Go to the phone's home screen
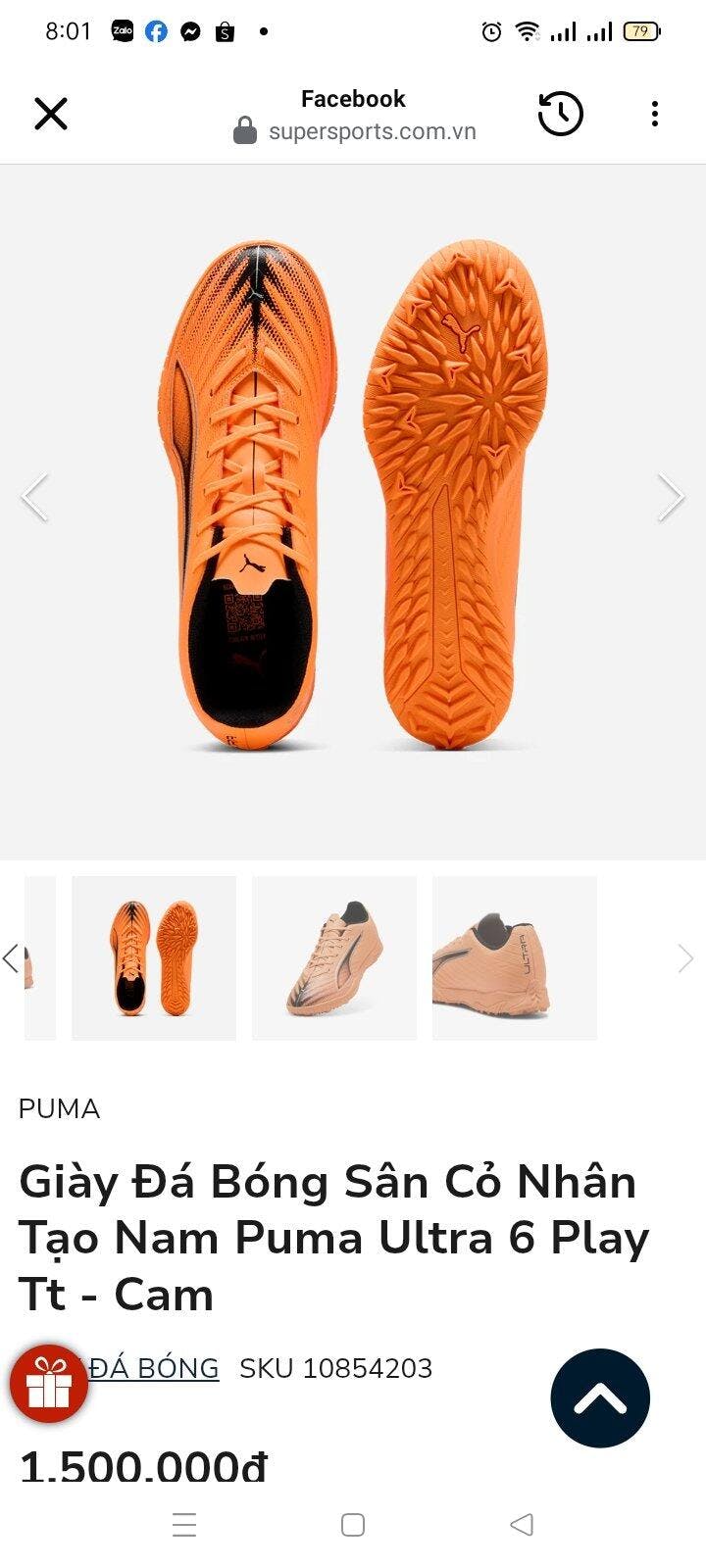 coord(353,1525)
